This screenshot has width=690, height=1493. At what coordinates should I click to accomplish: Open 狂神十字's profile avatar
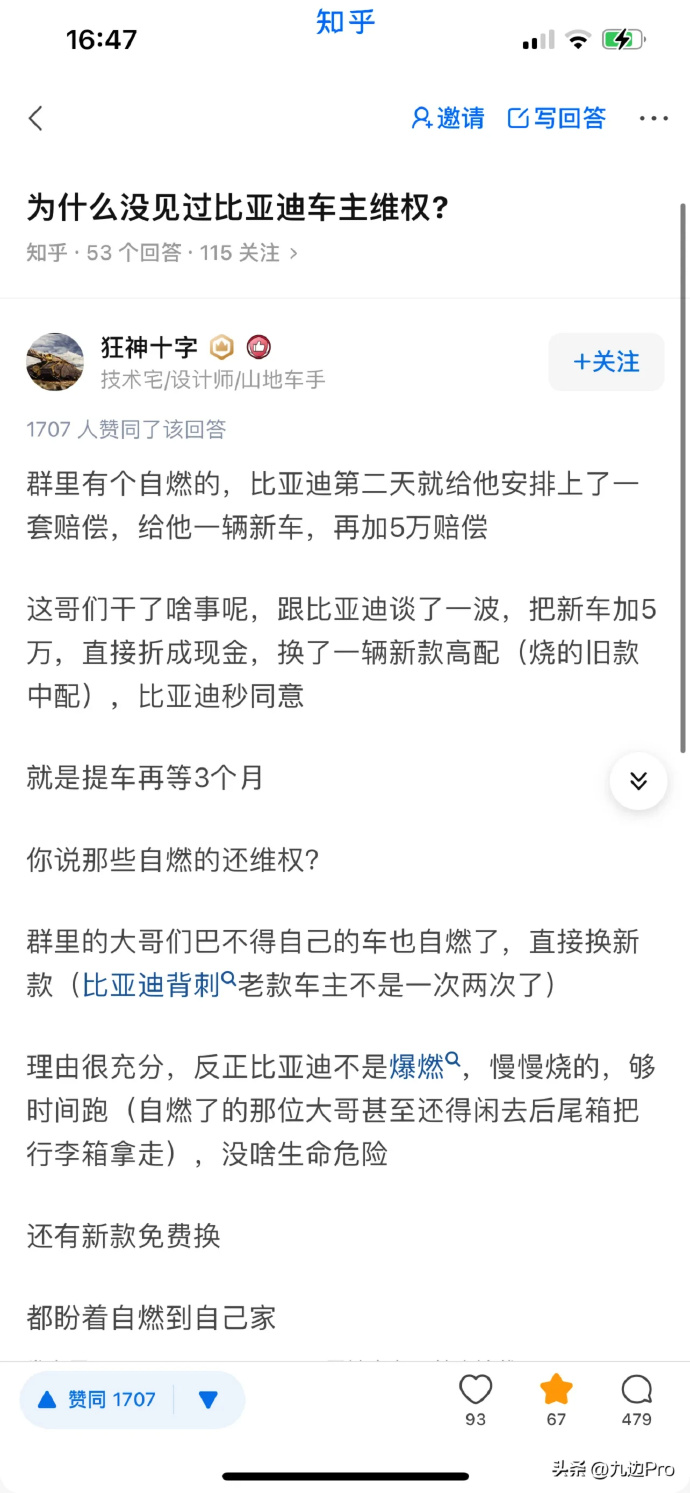point(55,362)
